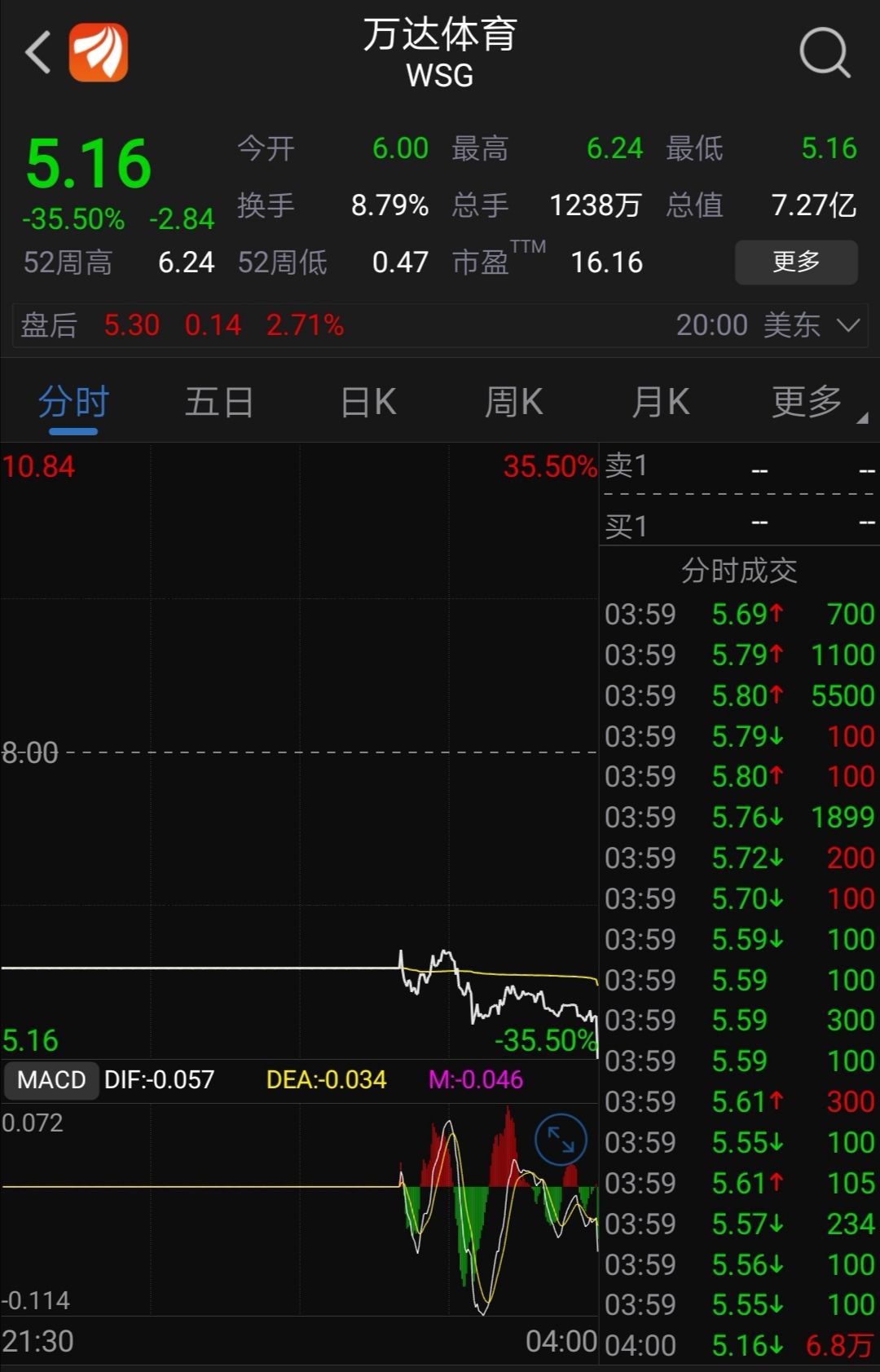Toggle the 分时 intraday view
The width and height of the screenshot is (880, 1372).
click(x=72, y=401)
